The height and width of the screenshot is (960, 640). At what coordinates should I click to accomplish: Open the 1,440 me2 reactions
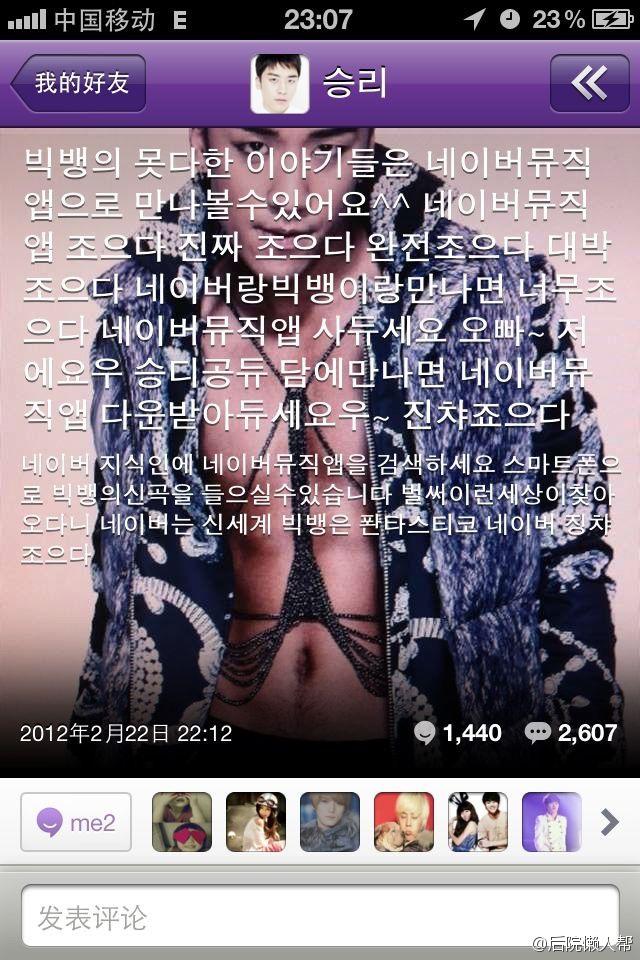coord(458,733)
